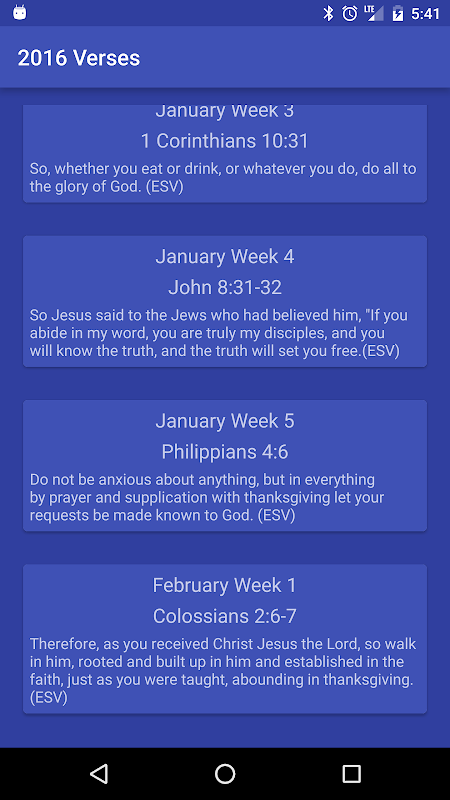Go to the home screen
The width and height of the screenshot is (450, 800).
click(225, 773)
